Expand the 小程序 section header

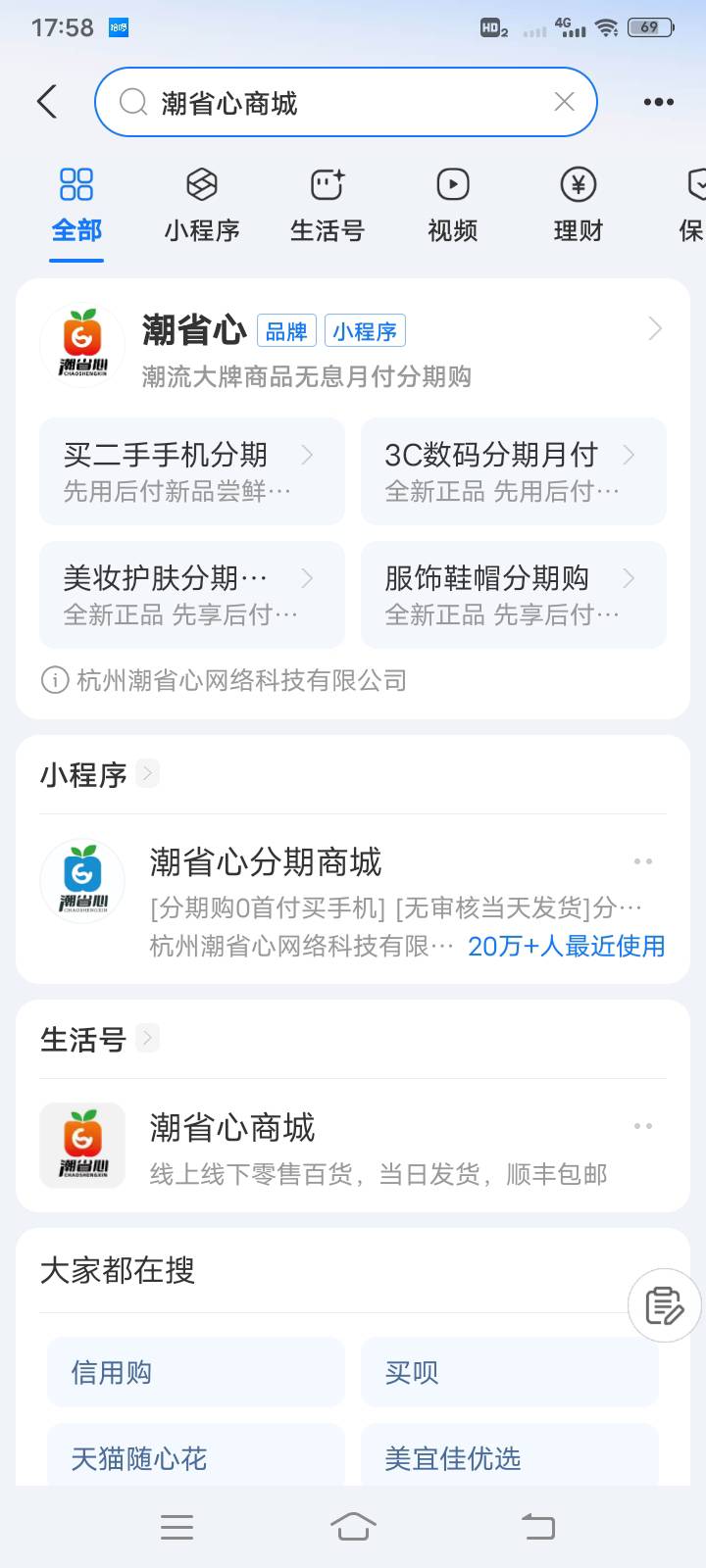point(98,774)
